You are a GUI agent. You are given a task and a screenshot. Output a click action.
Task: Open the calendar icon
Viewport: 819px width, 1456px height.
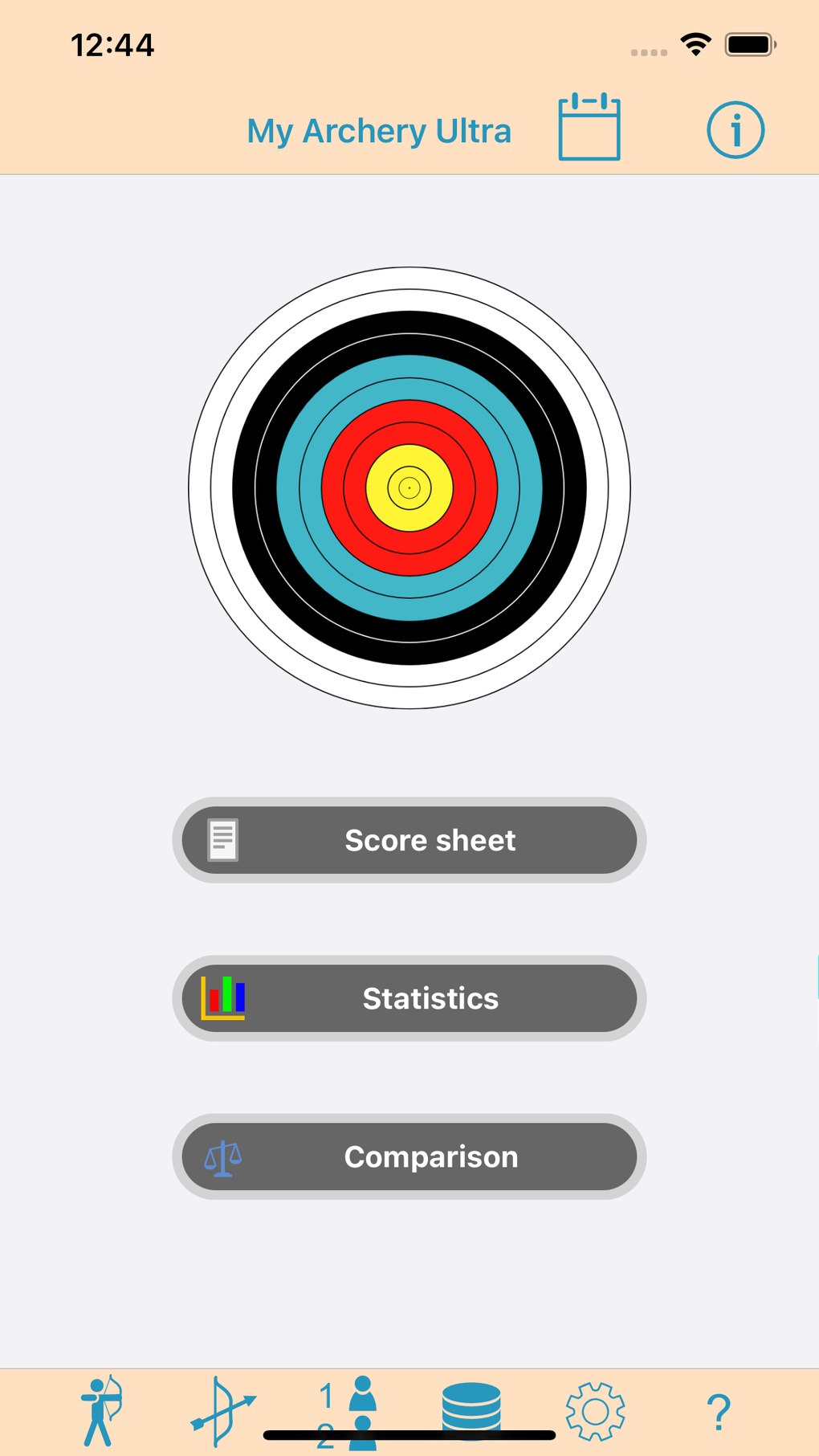click(x=589, y=128)
